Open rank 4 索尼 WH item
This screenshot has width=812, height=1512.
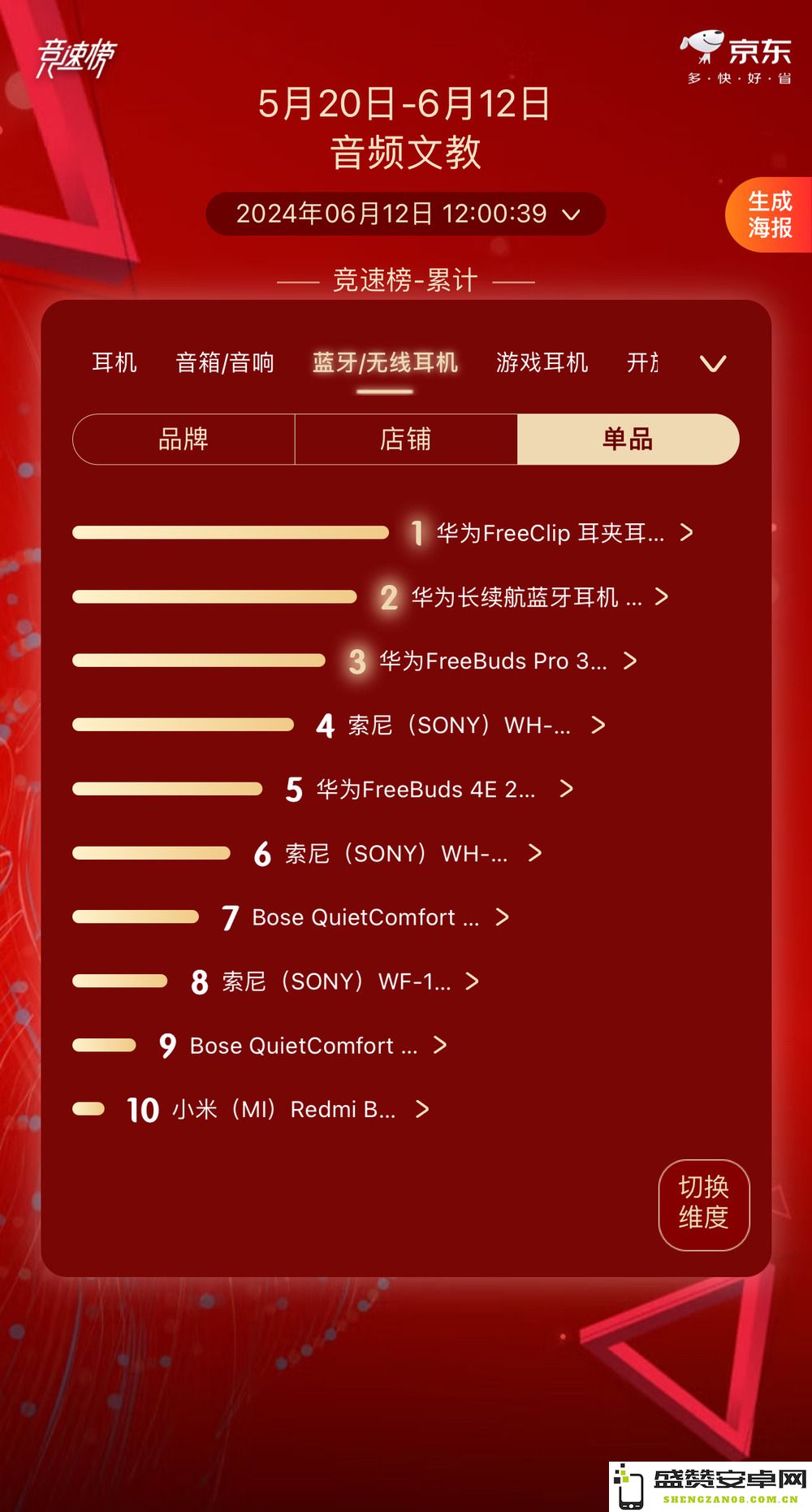[460, 725]
